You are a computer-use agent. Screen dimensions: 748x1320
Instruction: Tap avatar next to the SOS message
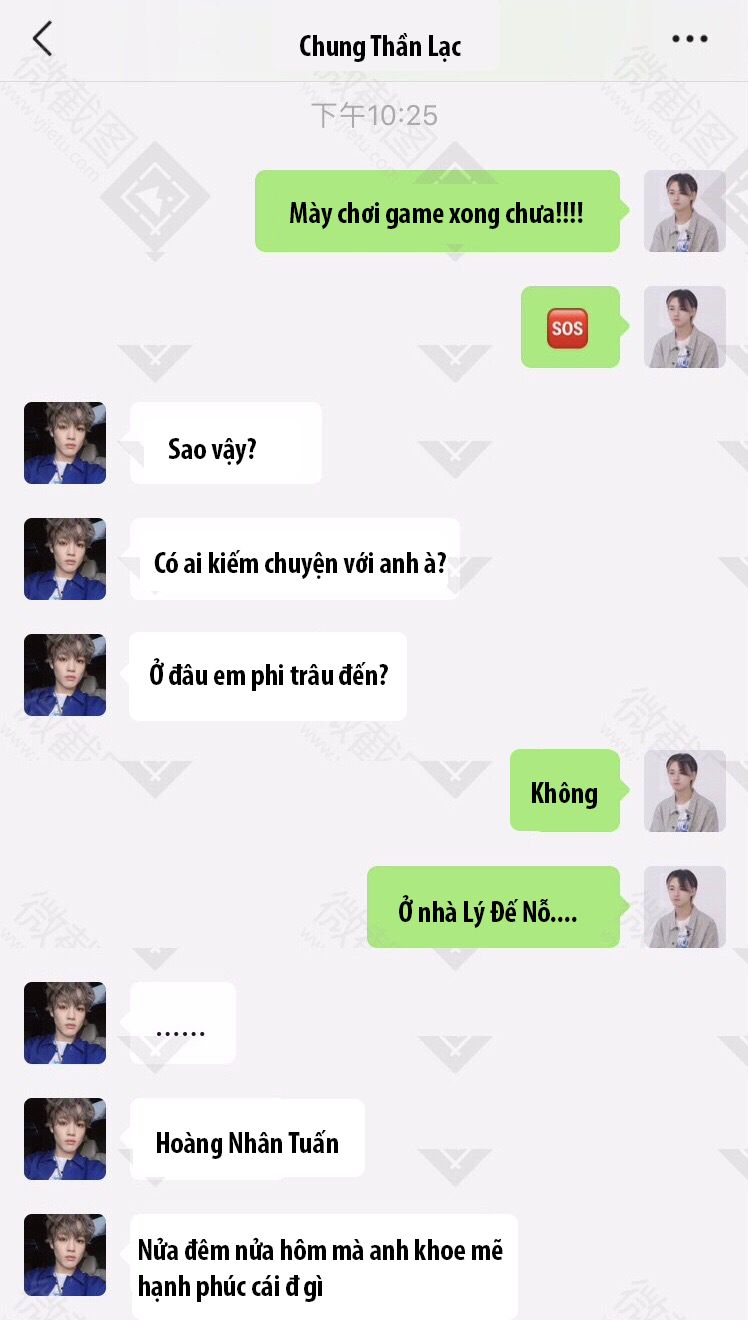tap(684, 327)
